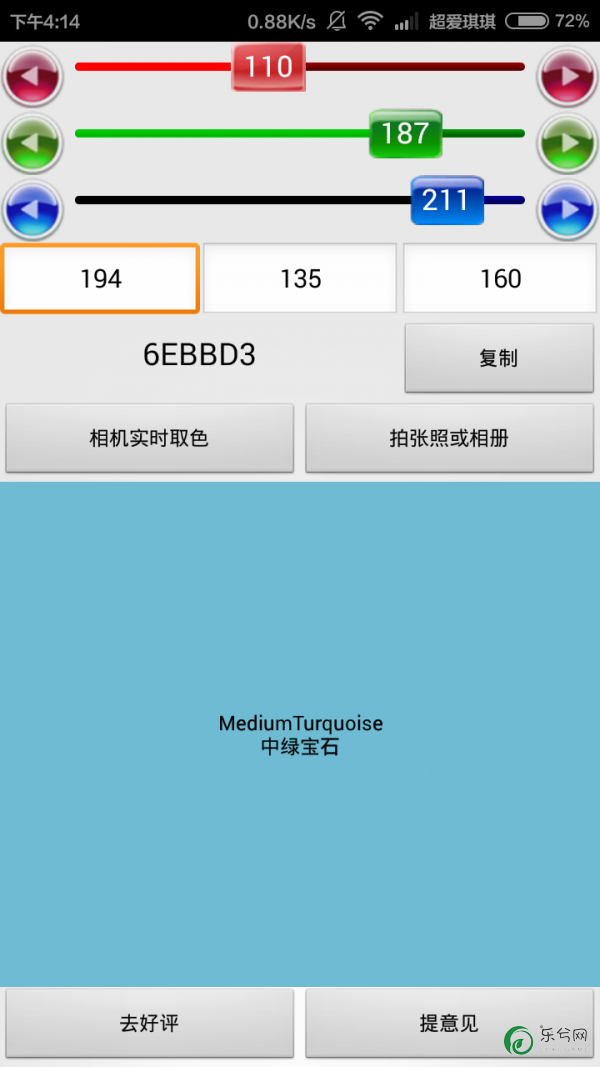Lower the blue value using blue left arrow
The height and width of the screenshot is (1067, 600).
coord(32,210)
